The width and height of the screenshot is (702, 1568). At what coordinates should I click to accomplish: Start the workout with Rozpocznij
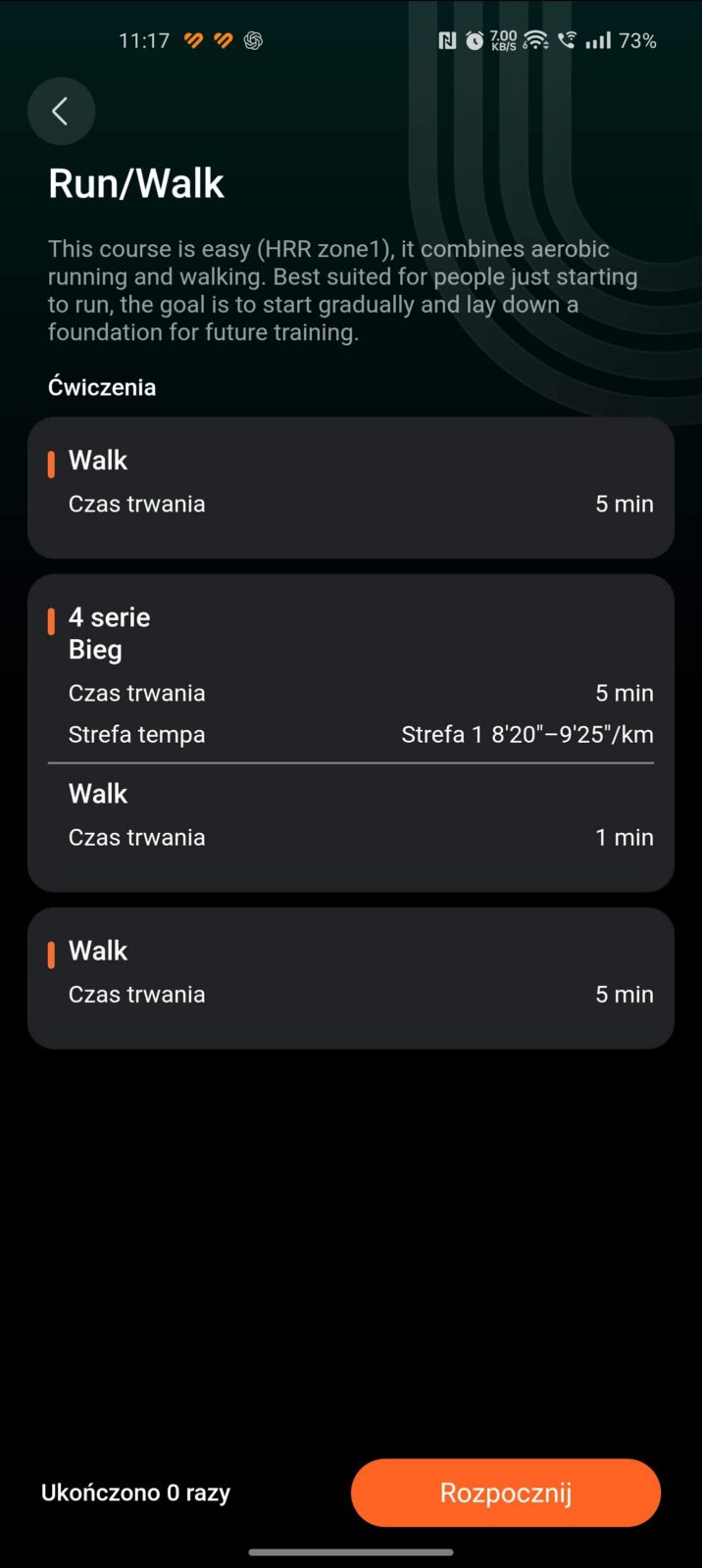coord(505,1493)
